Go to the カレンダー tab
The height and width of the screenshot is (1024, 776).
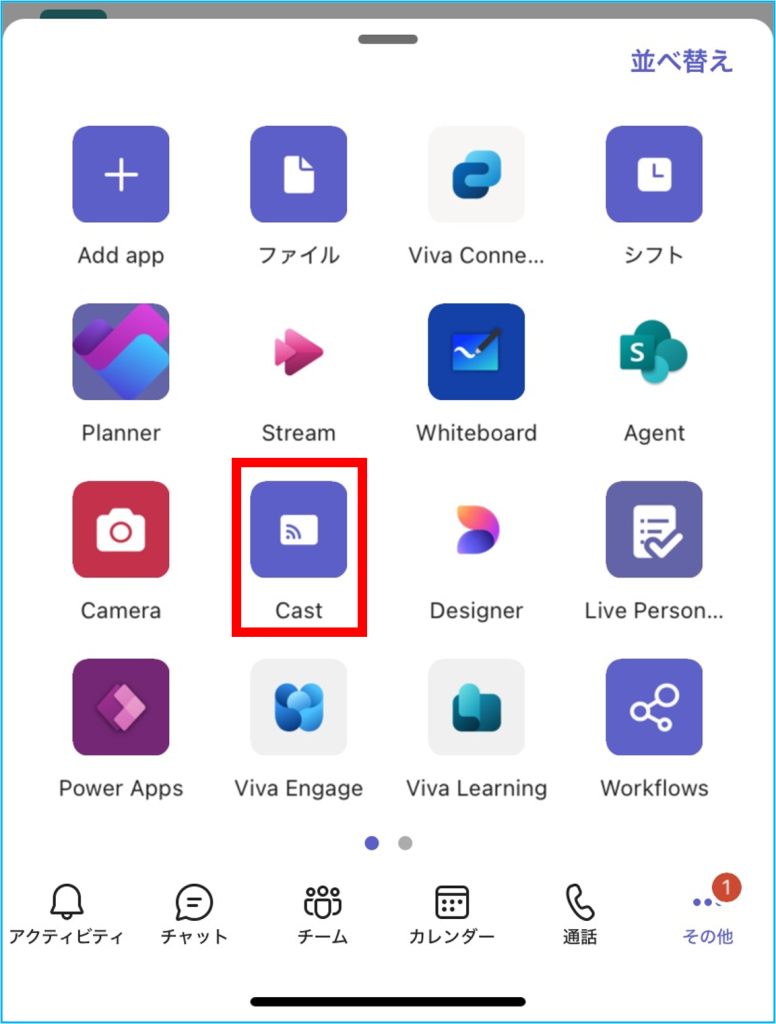tap(452, 914)
